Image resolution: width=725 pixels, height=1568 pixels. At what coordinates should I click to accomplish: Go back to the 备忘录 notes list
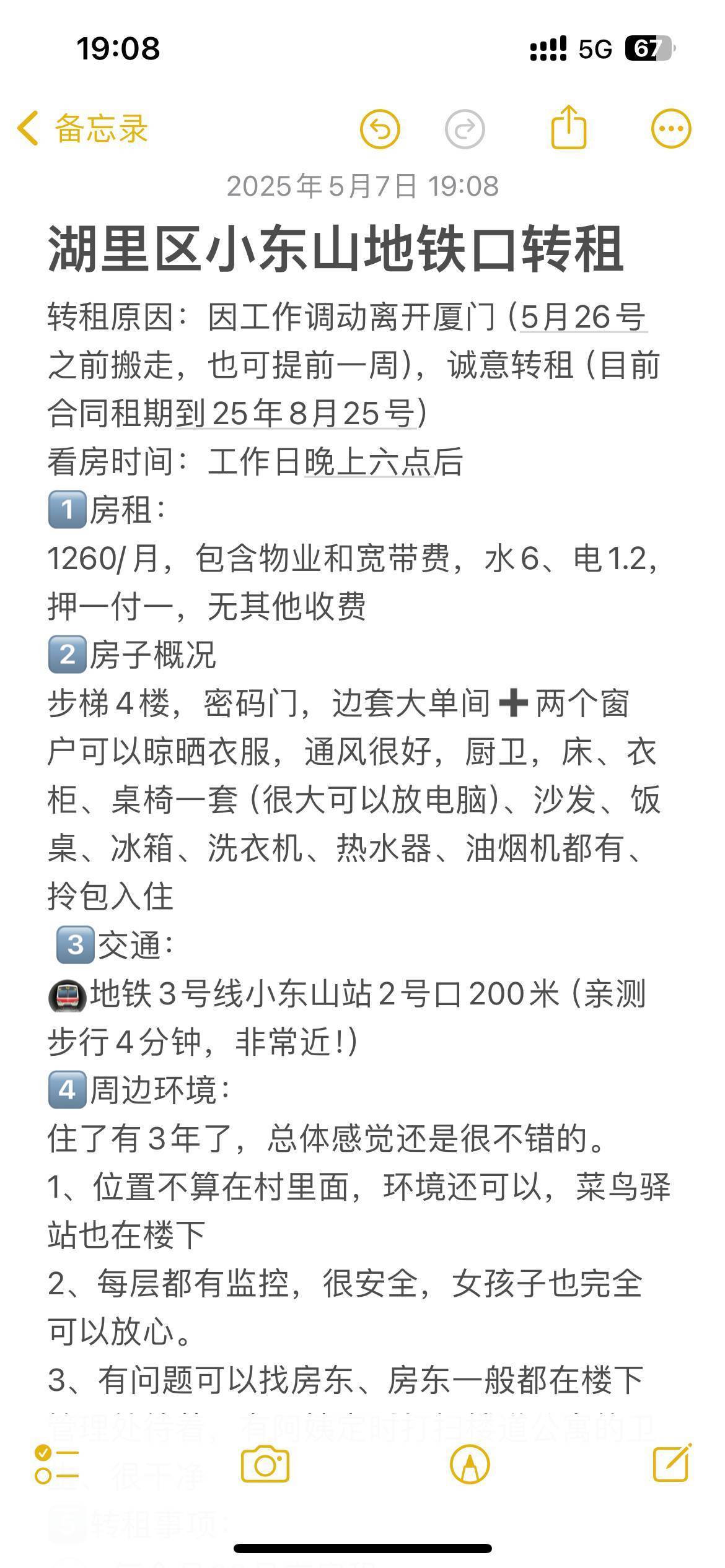tap(82, 129)
